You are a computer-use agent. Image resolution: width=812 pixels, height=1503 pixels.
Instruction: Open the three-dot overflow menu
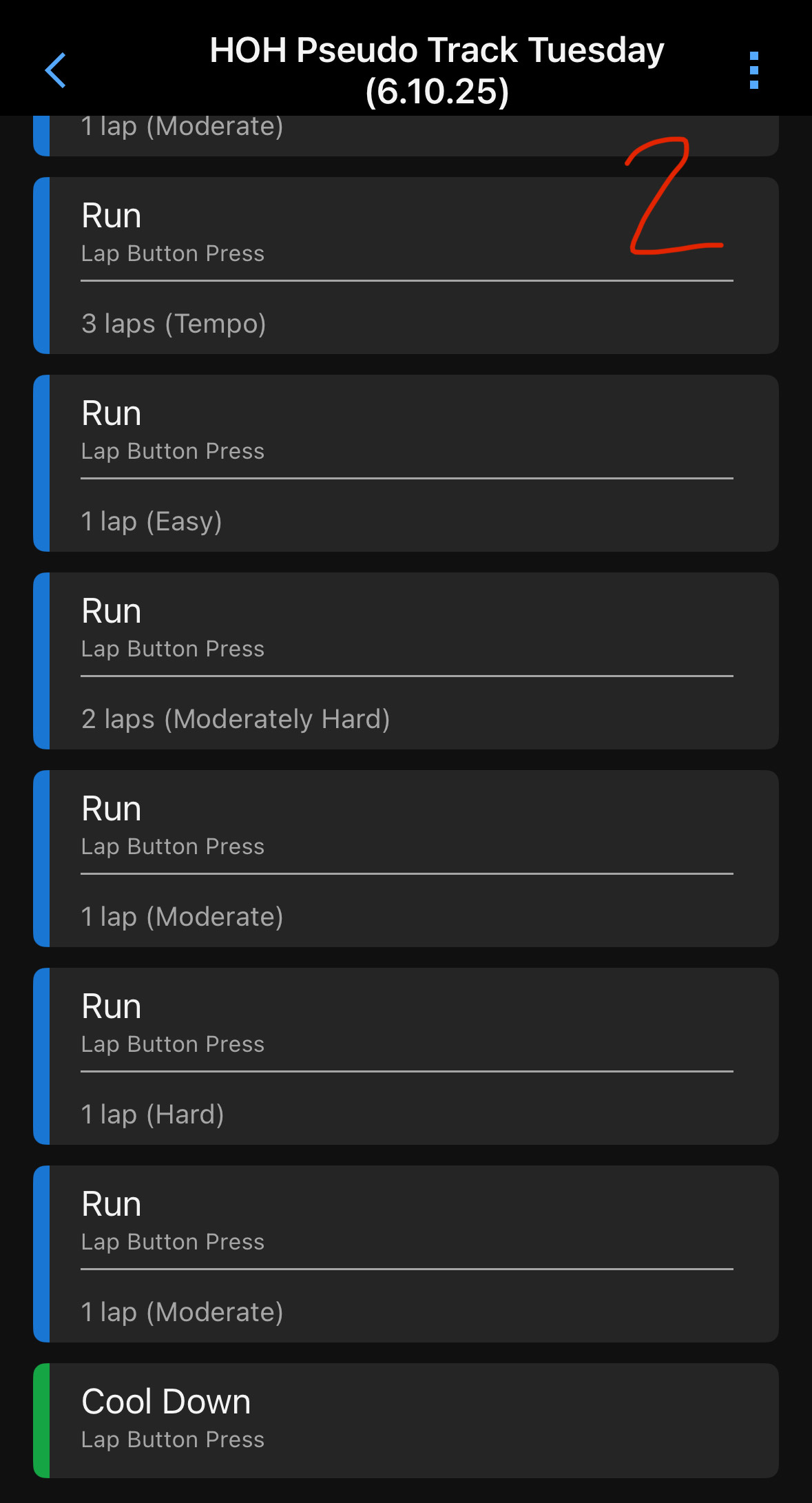(x=754, y=70)
